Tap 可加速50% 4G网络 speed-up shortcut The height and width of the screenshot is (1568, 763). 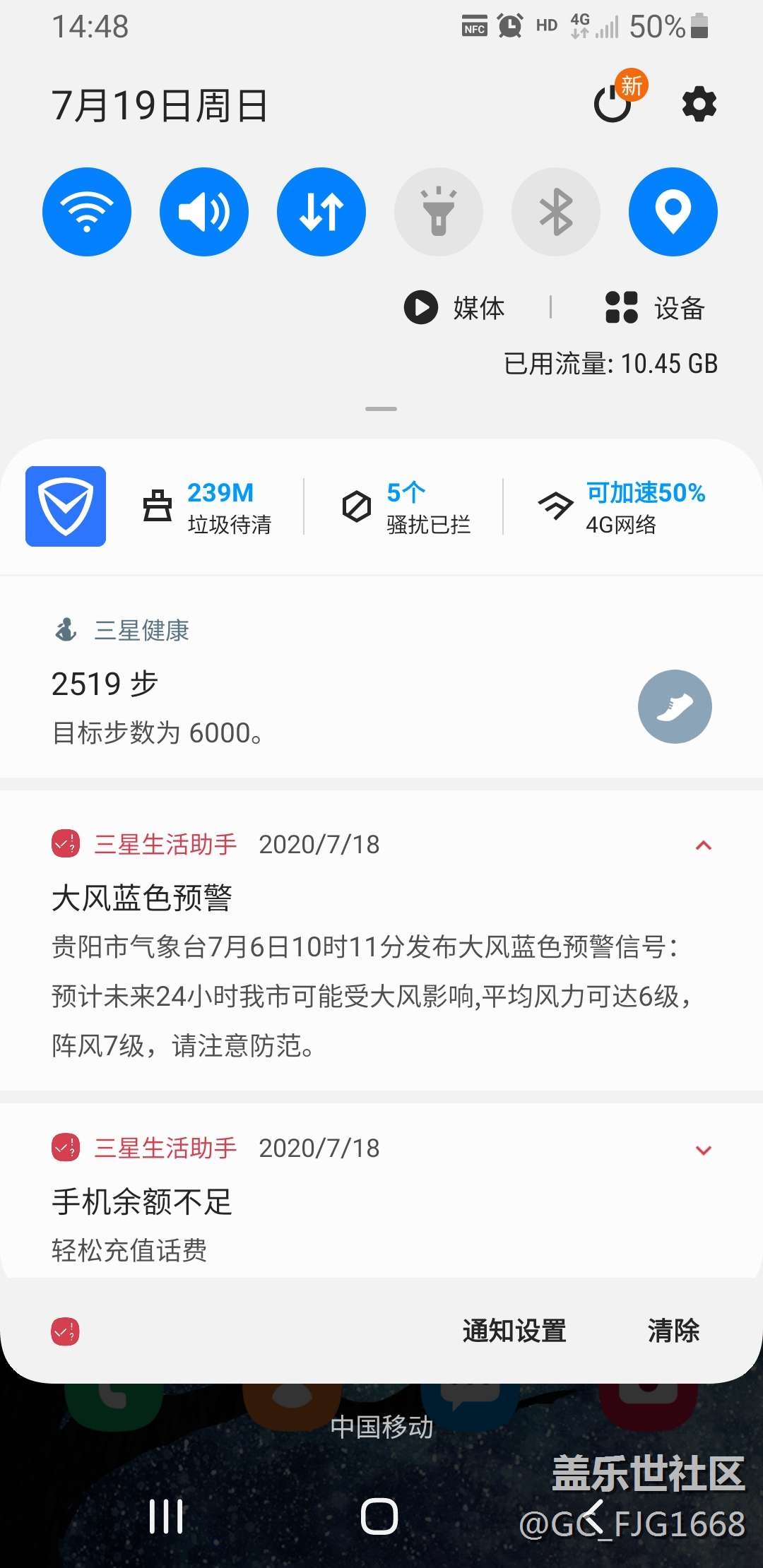[622, 507]
